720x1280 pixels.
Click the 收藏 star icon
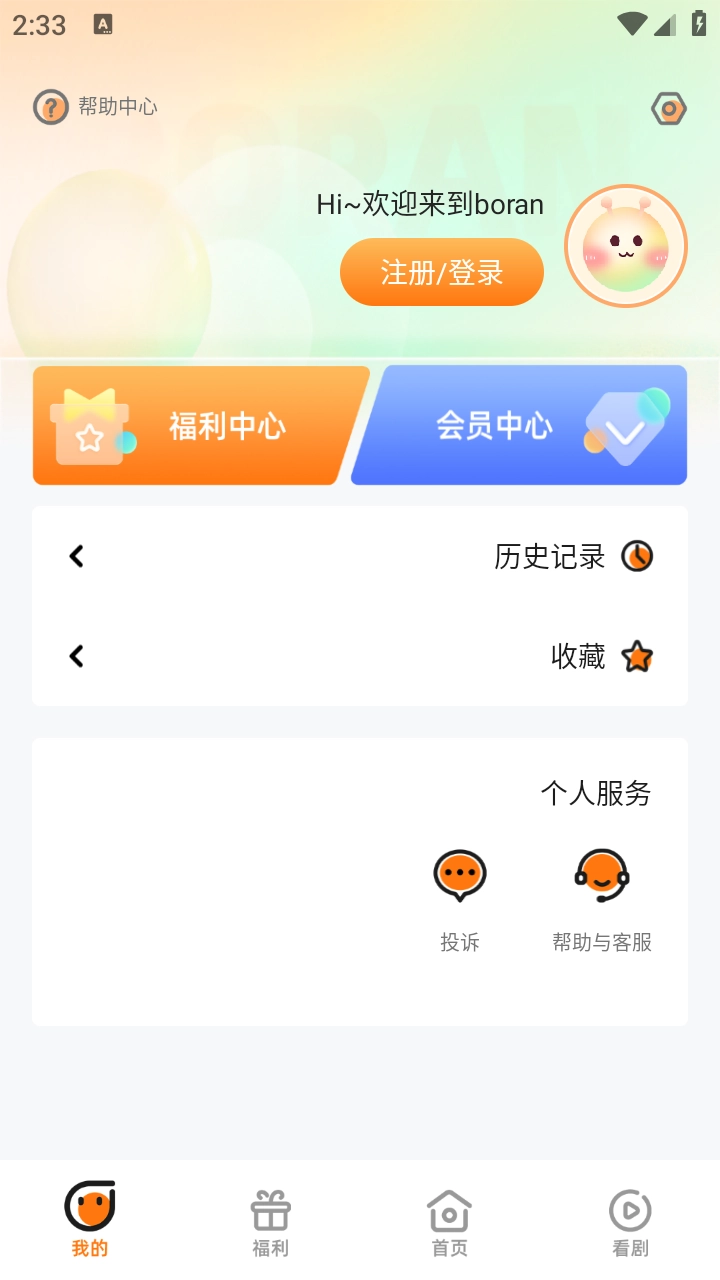[637, 656]
